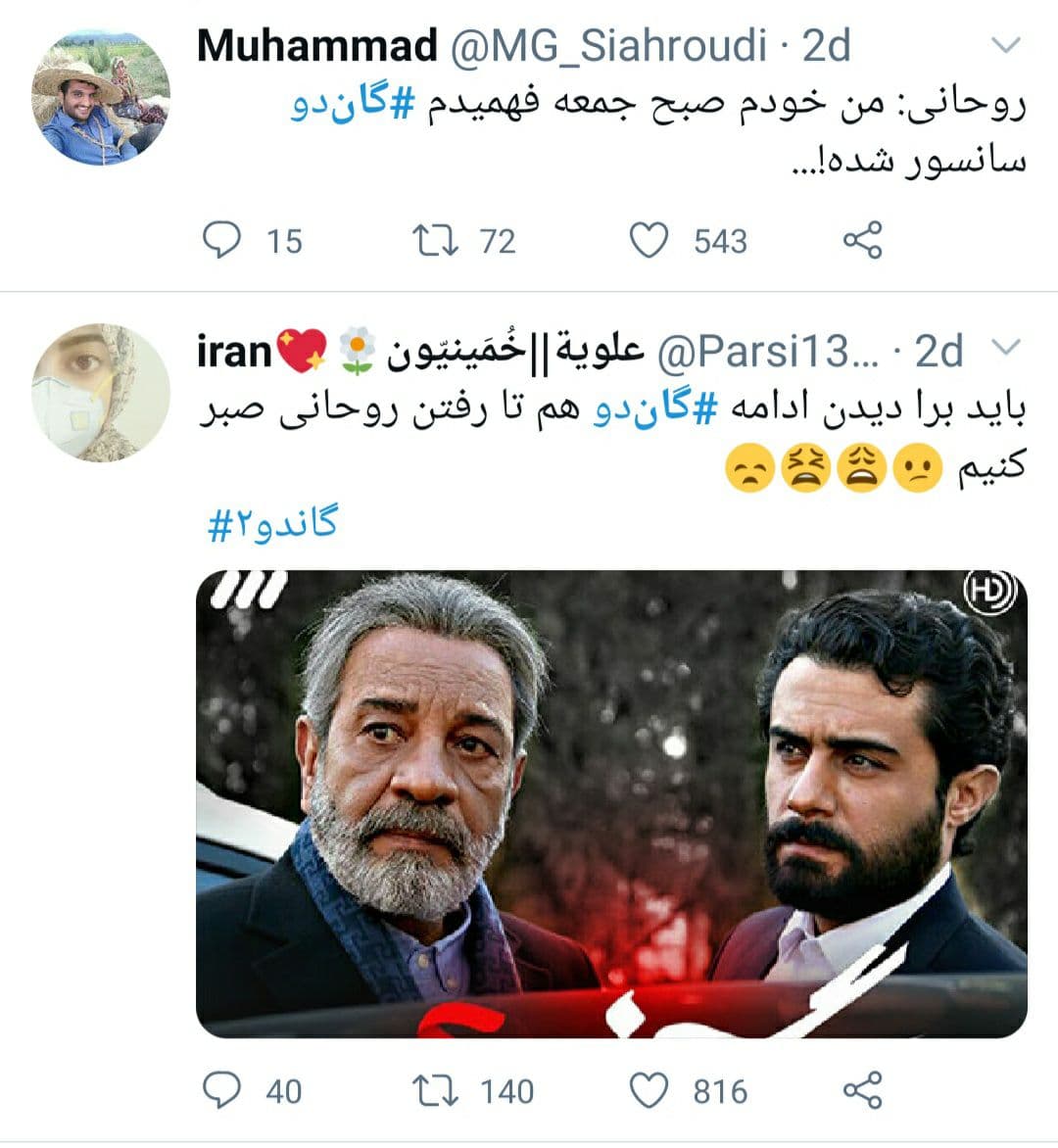Viewport: 1058px width, 1148px height.
Task: Reply to Muhammad's tweet
Action: pos(221,240)
